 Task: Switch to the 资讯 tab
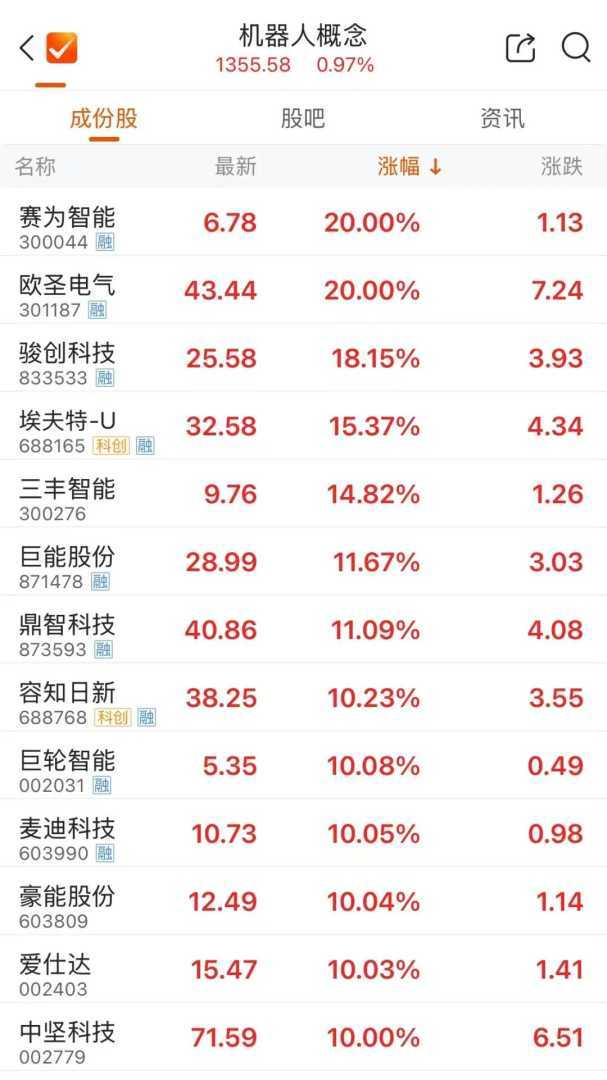502,119
